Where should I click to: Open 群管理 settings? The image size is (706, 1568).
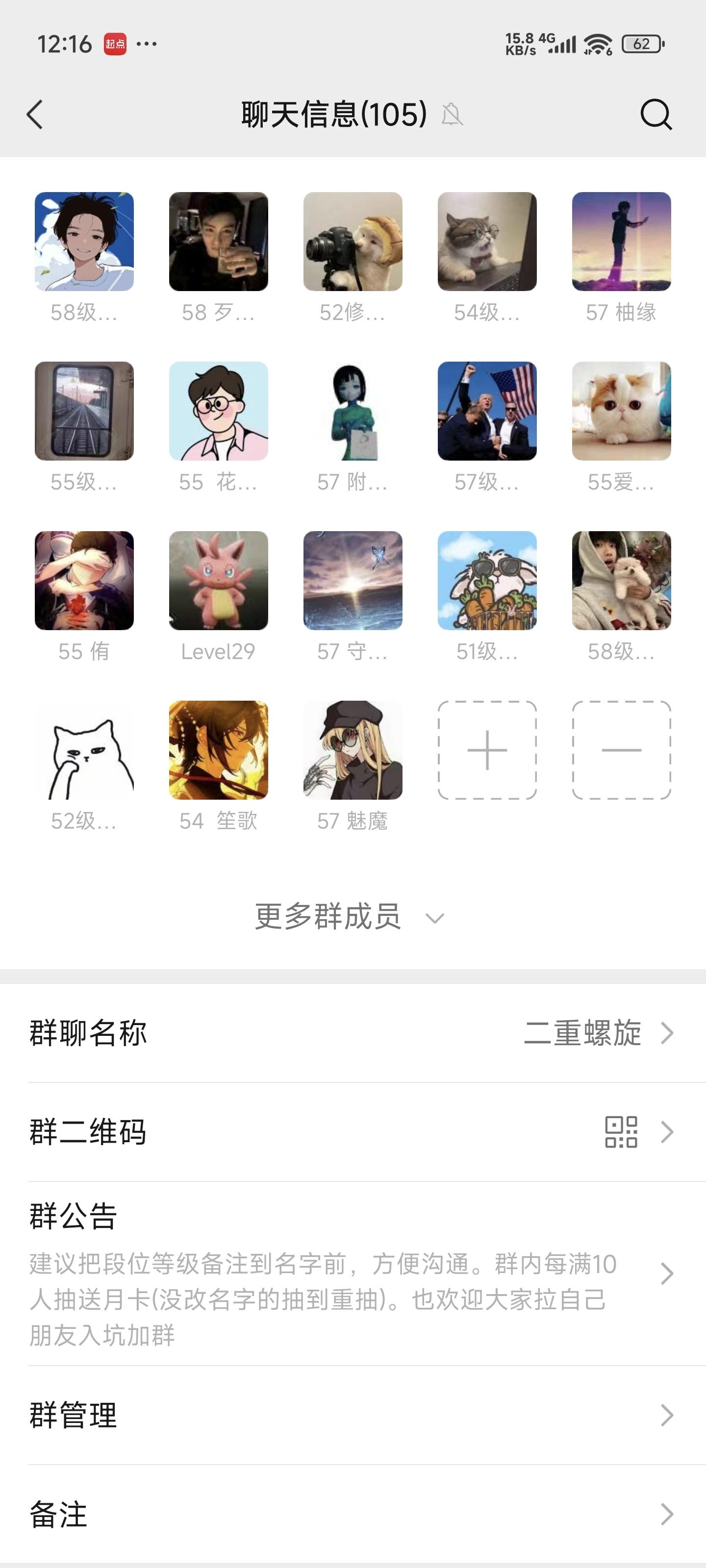(353, 1415)
